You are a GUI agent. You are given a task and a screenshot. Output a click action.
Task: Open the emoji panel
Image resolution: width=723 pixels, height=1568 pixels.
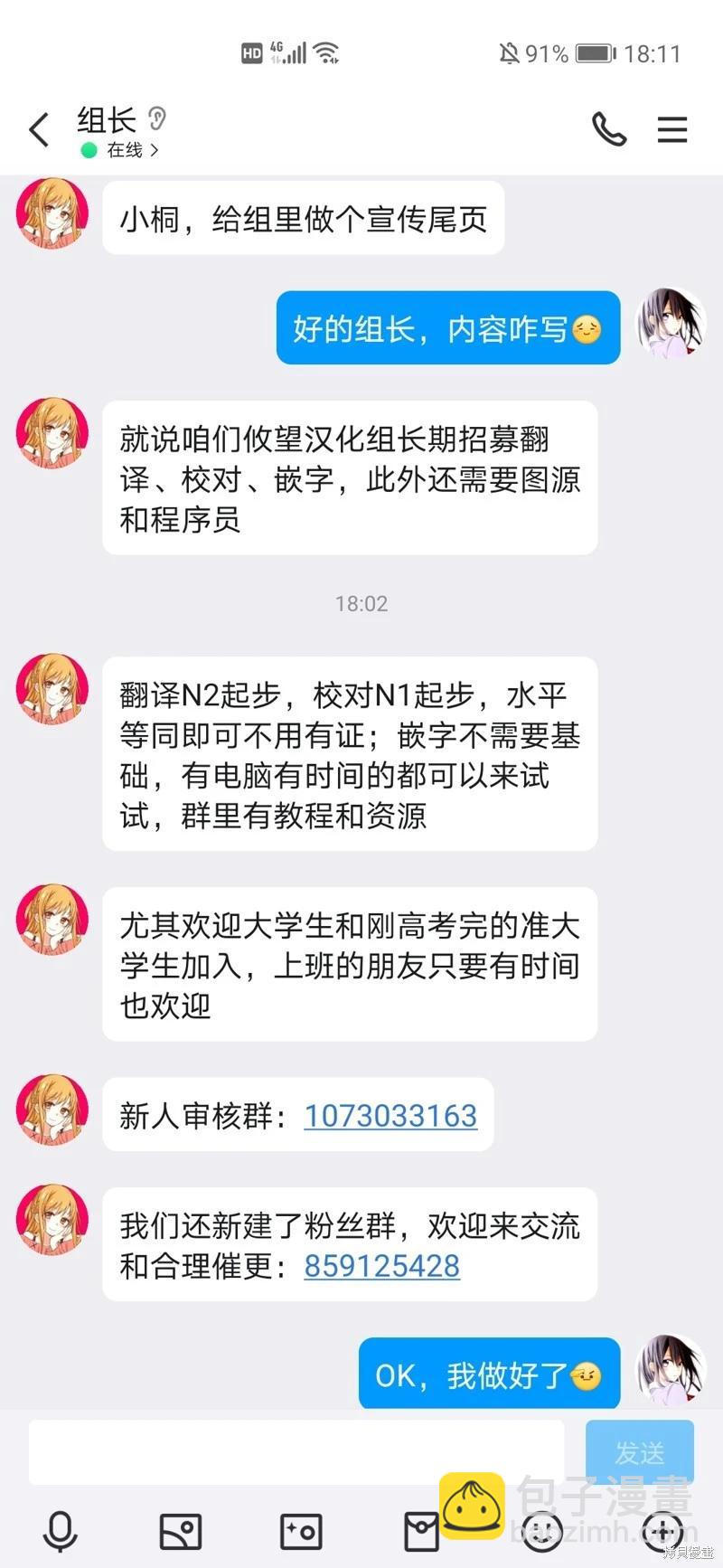[542, 1531]
